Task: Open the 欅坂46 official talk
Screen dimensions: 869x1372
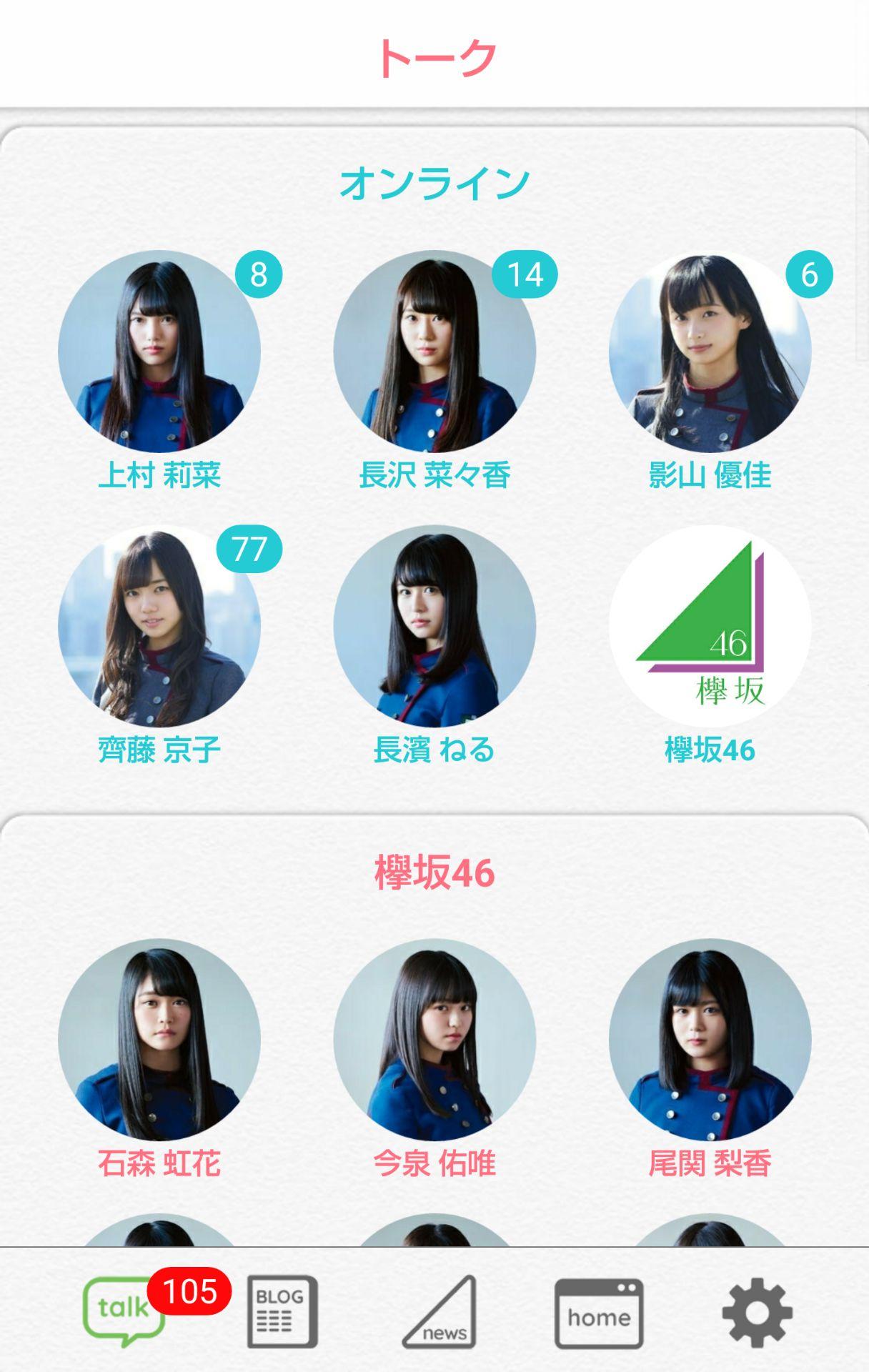Action: click(x=710, y=627)
